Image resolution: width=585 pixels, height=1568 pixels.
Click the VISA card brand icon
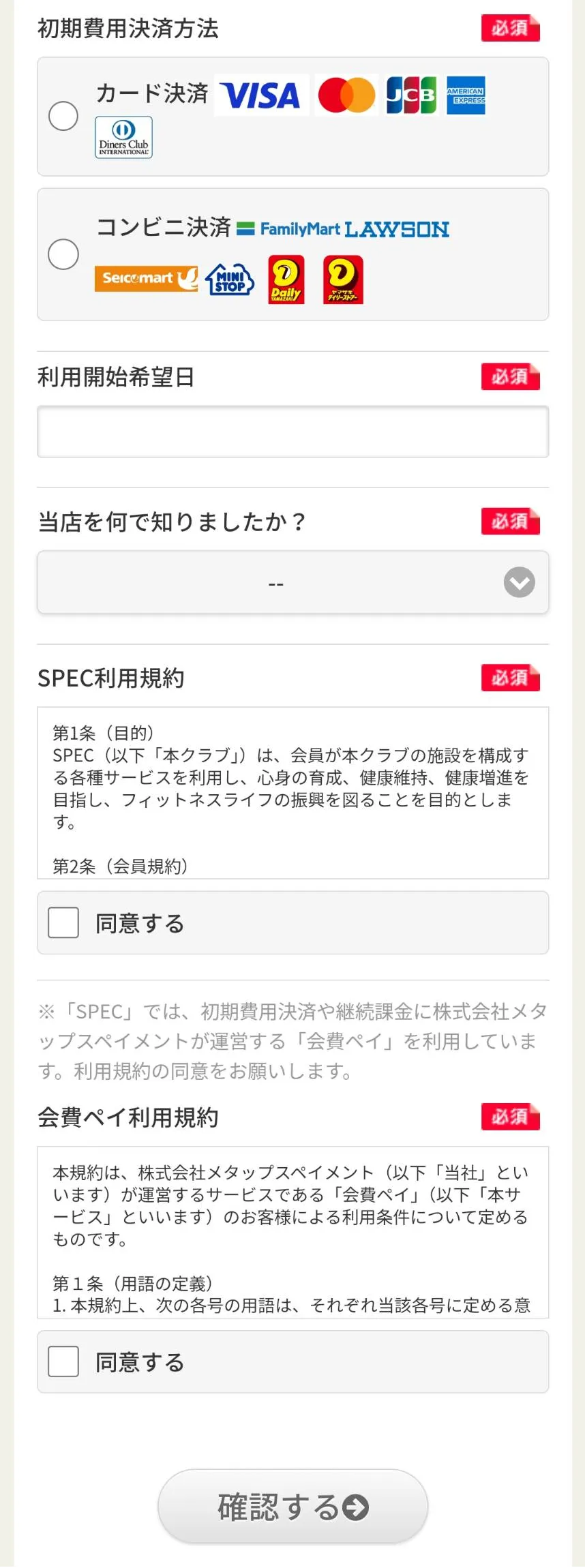[x=261, y=95]
